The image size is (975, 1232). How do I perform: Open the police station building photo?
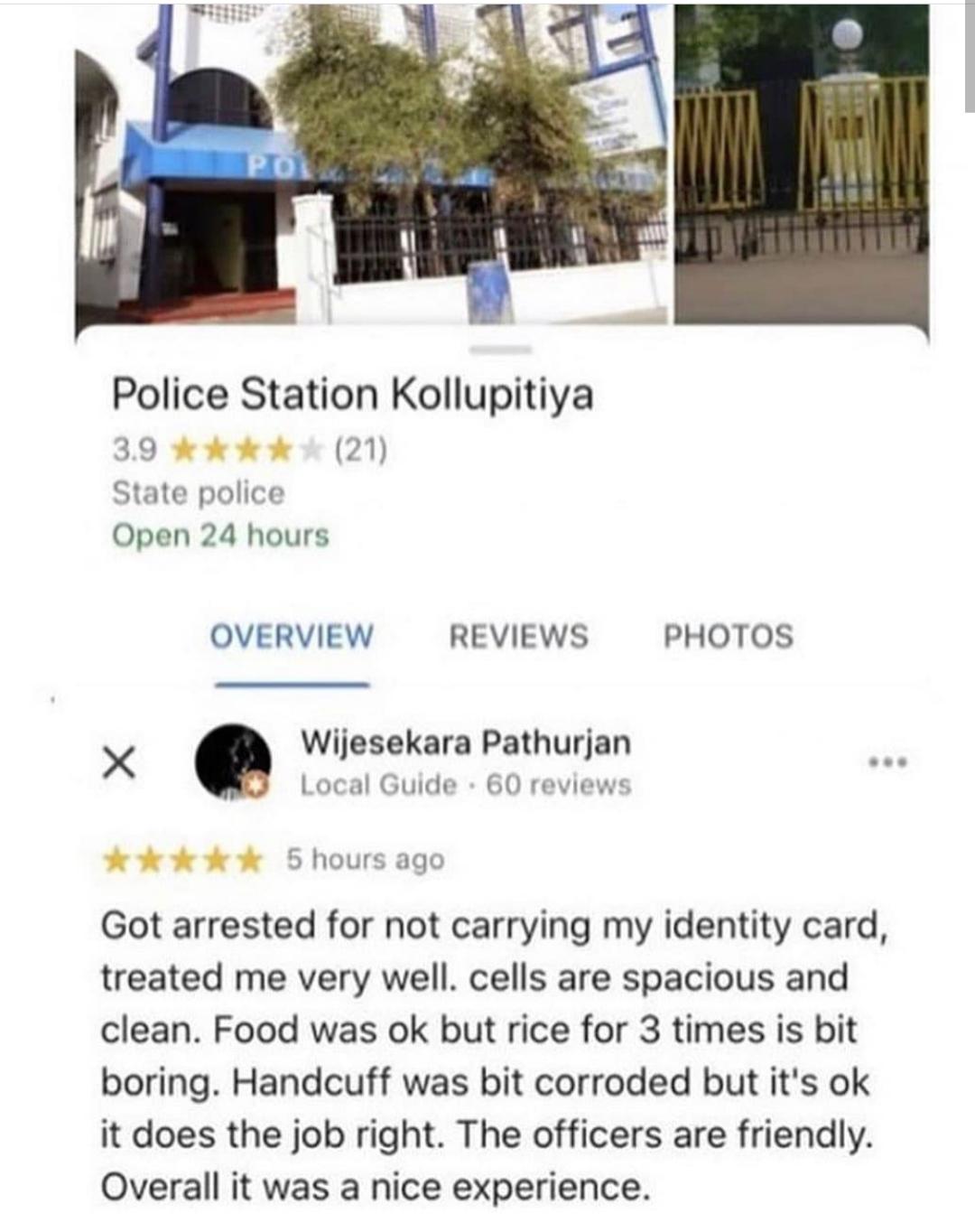click(372, 163)
